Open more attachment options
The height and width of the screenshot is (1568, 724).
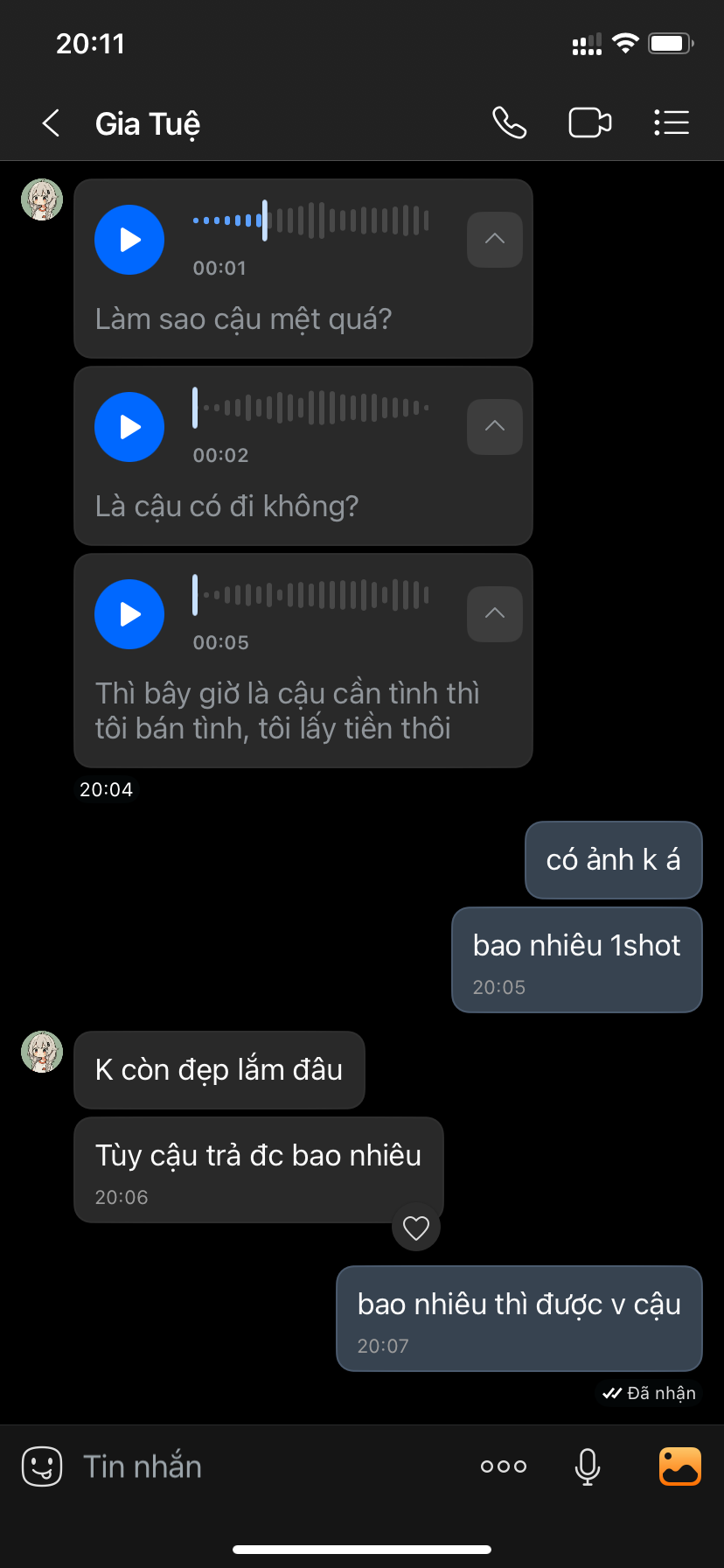[x=504, y=1466]
